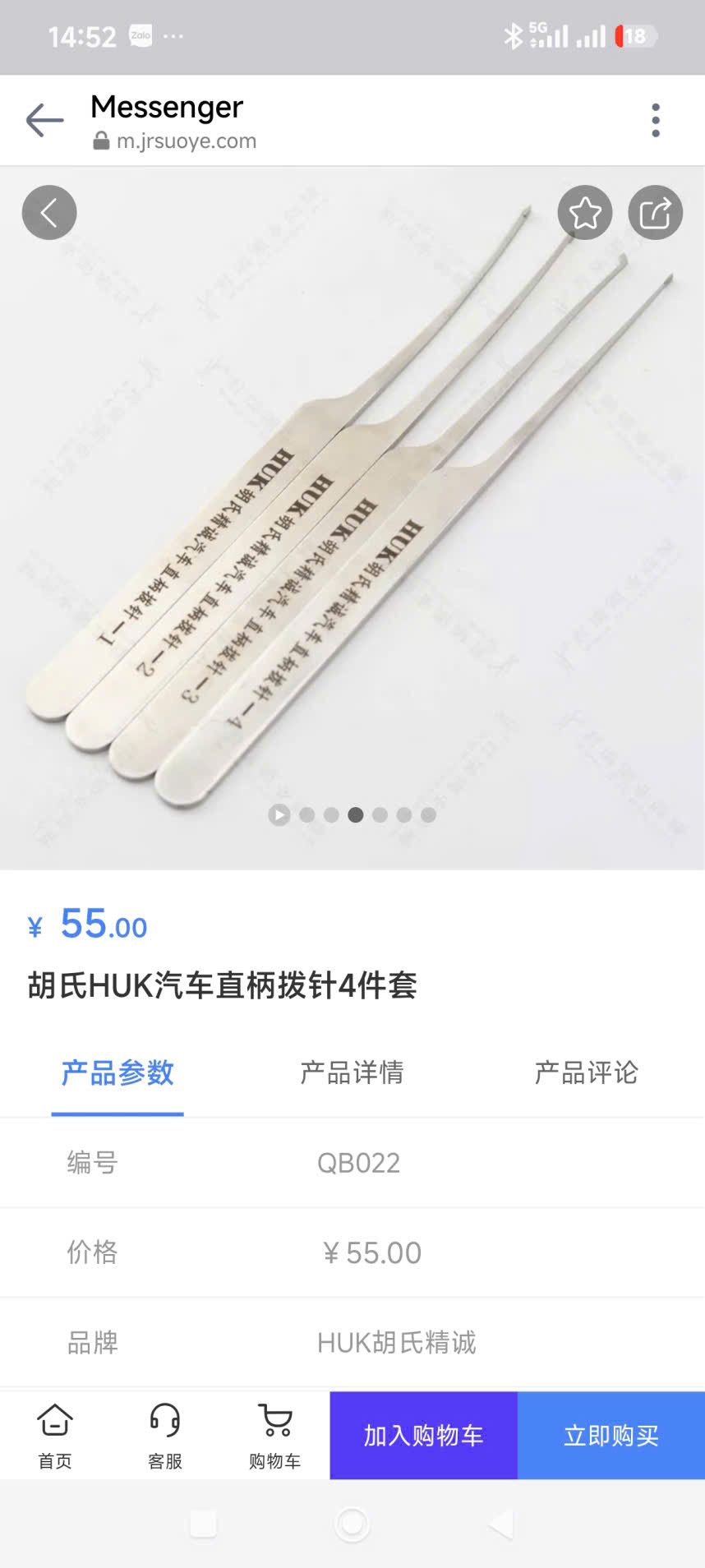Tap the system home button

352,1524
